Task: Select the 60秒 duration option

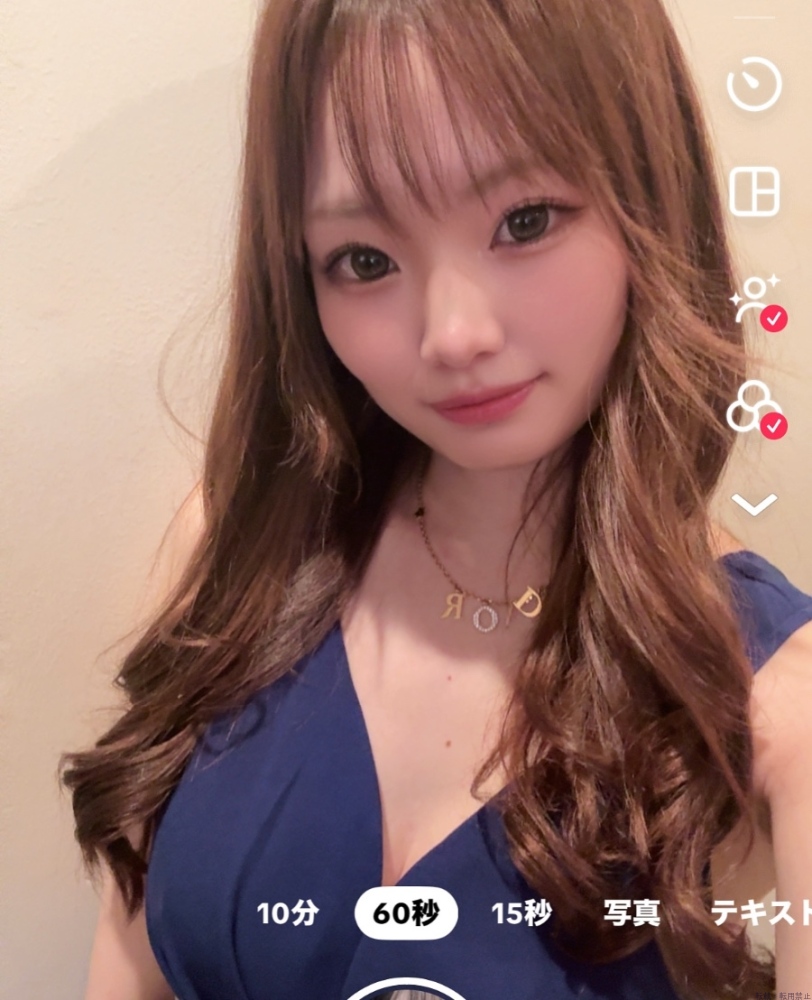Action: pyautogui.click(x=406, y=912)
